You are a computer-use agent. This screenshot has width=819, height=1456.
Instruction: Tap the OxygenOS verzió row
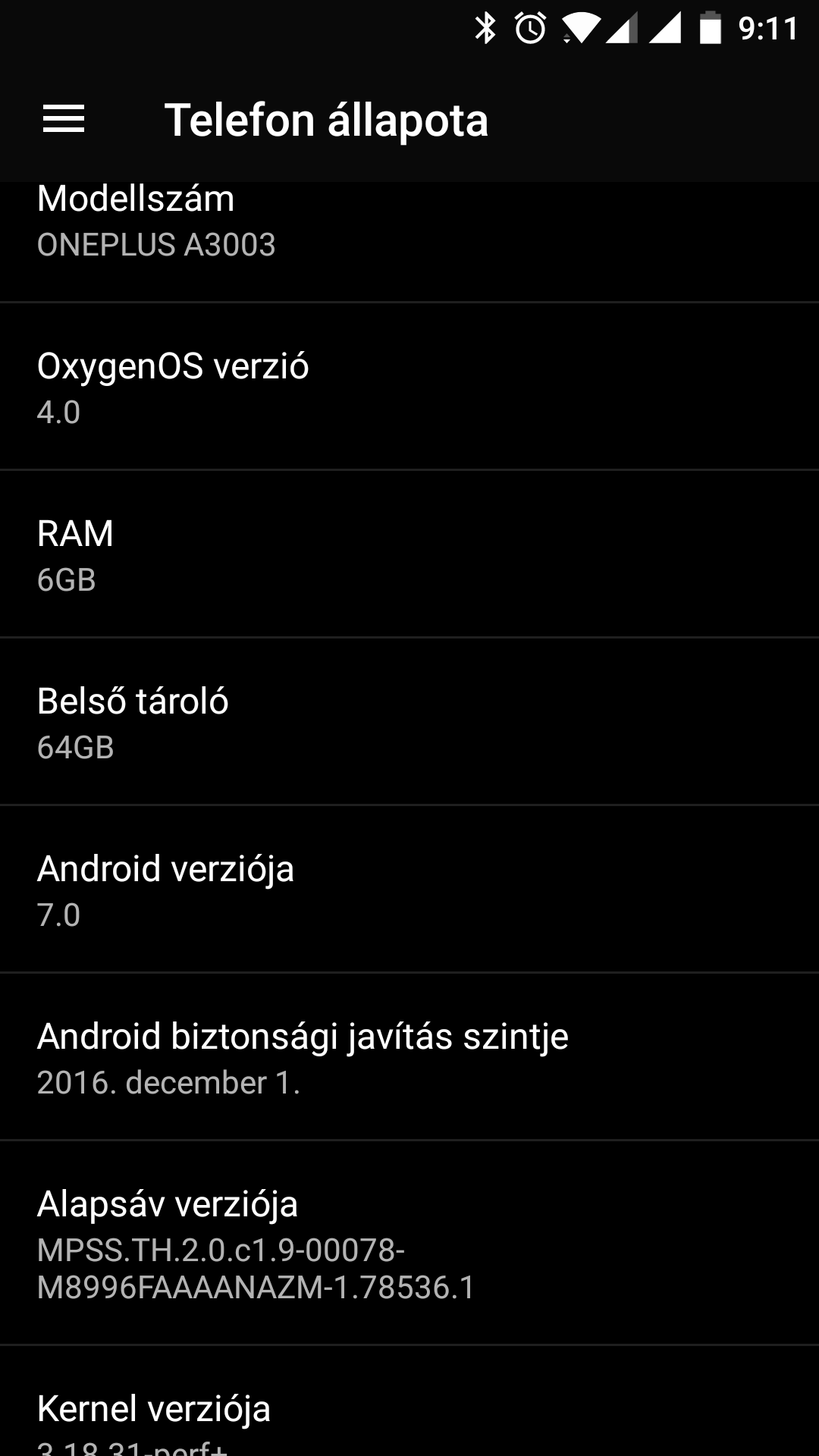[409, 387]
